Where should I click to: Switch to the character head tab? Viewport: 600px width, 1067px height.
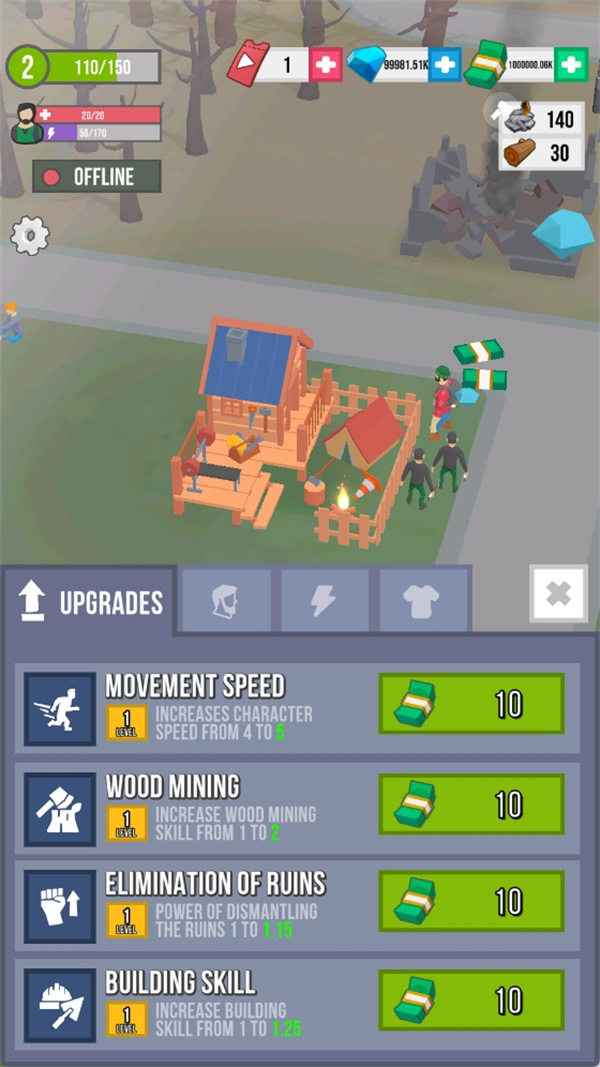pyautogui.click(x=226, y=600)
